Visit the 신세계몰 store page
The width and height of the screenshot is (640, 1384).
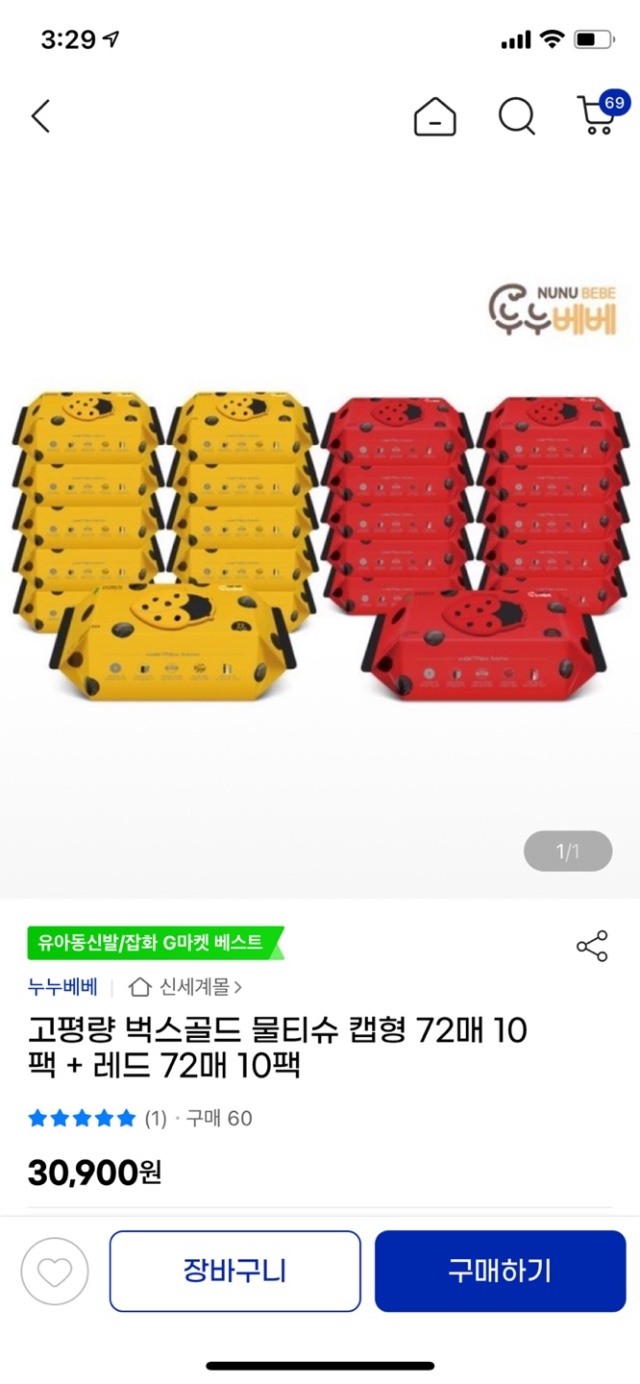pos(187,987)
